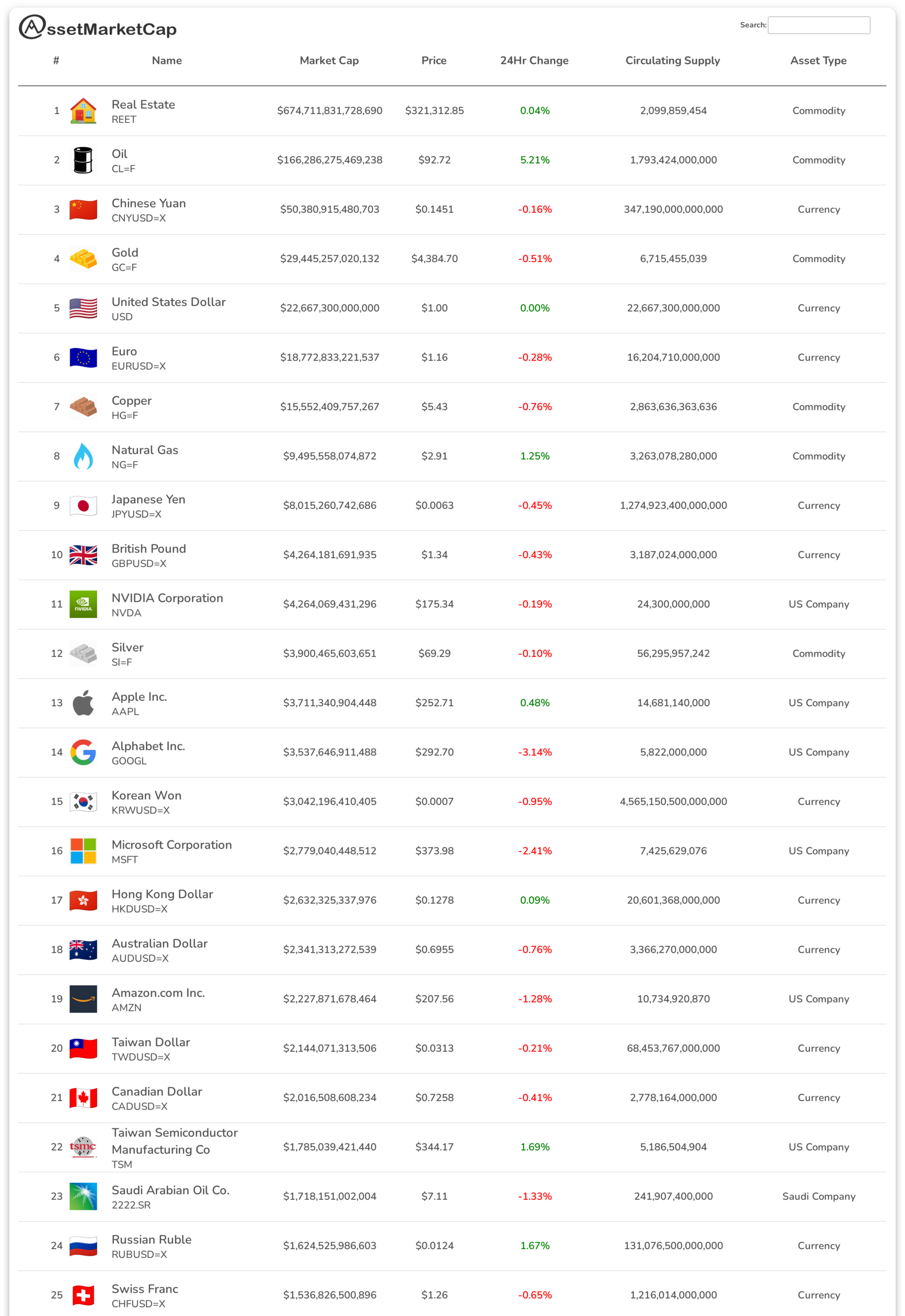905x1316 pixels.
Task: Click the Natural Gas flame icon
Action: pyautogui.click(x=83, y=455)
